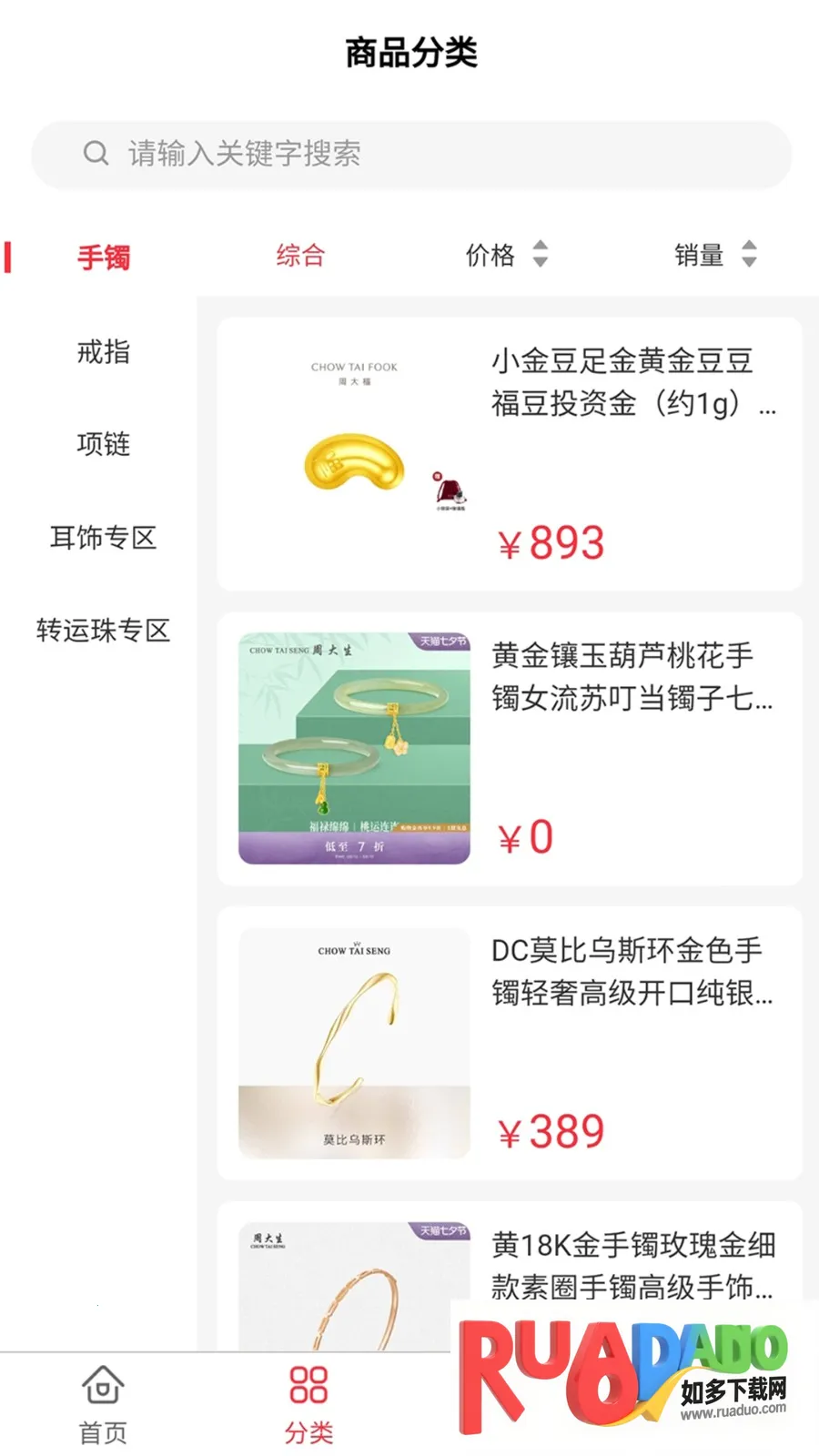
Task: Open the 项链 category
Action: point(103,444)
